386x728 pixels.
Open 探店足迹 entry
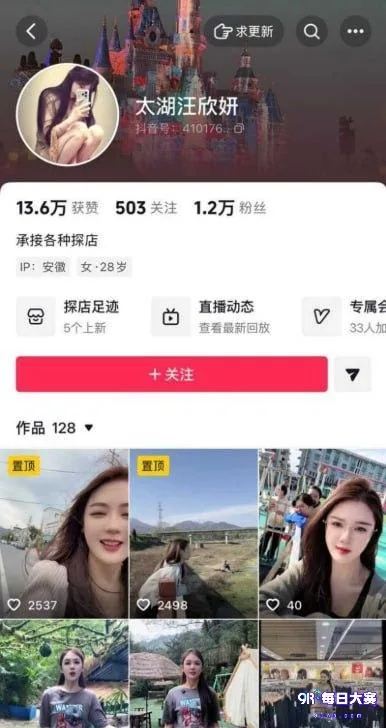tap(69, 316)
